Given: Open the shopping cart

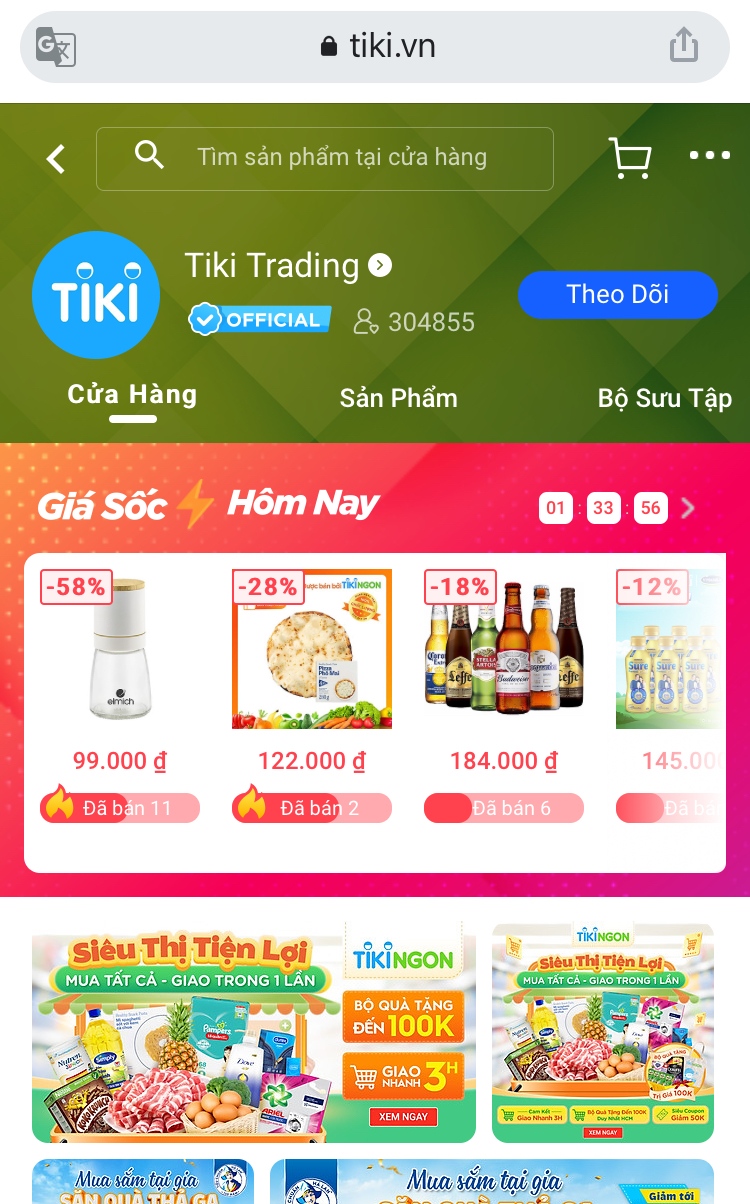Looking at the screenshot, I should pos(630,158).
